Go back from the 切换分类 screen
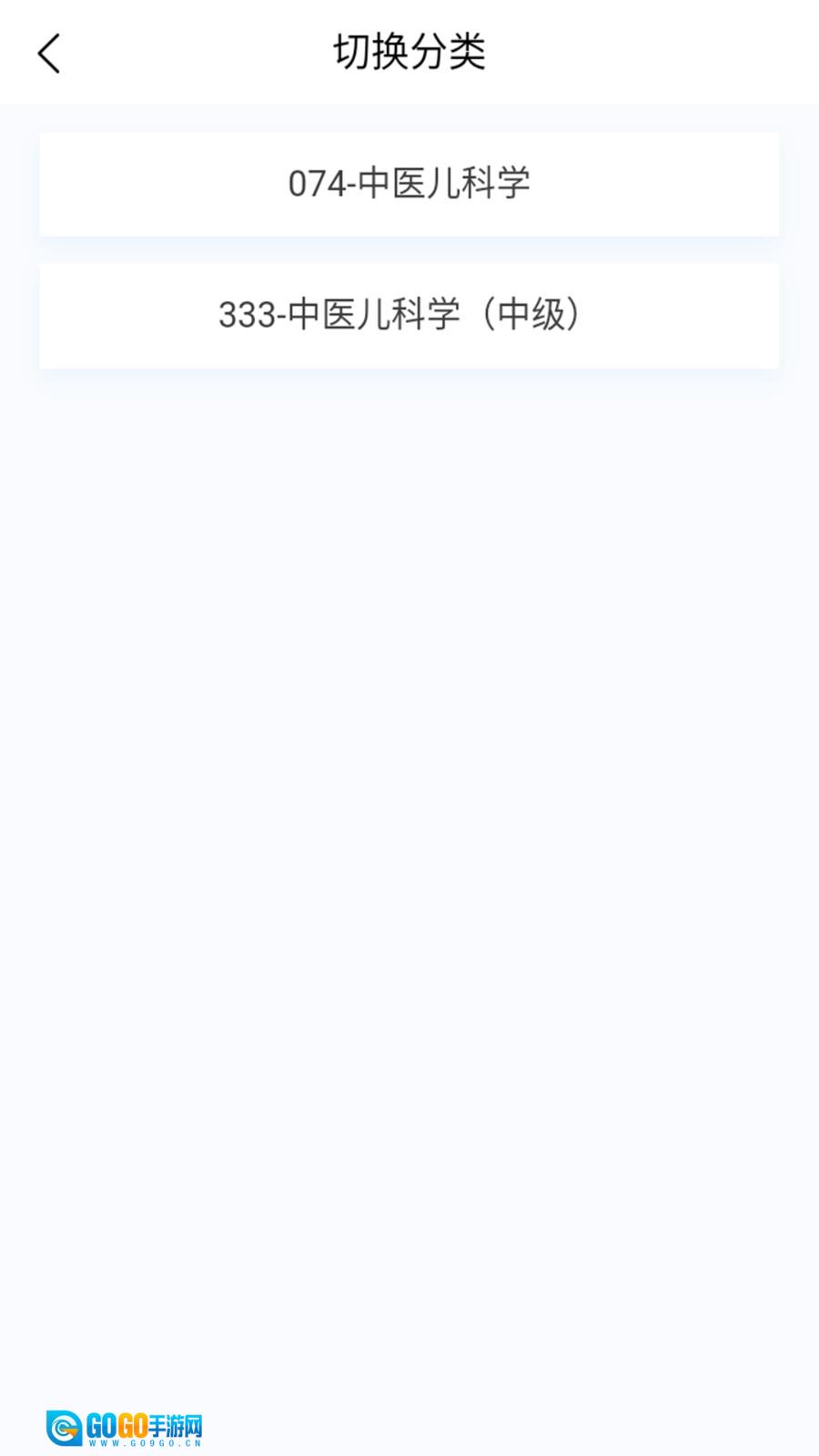819x1456 pixels. (49, 53)
